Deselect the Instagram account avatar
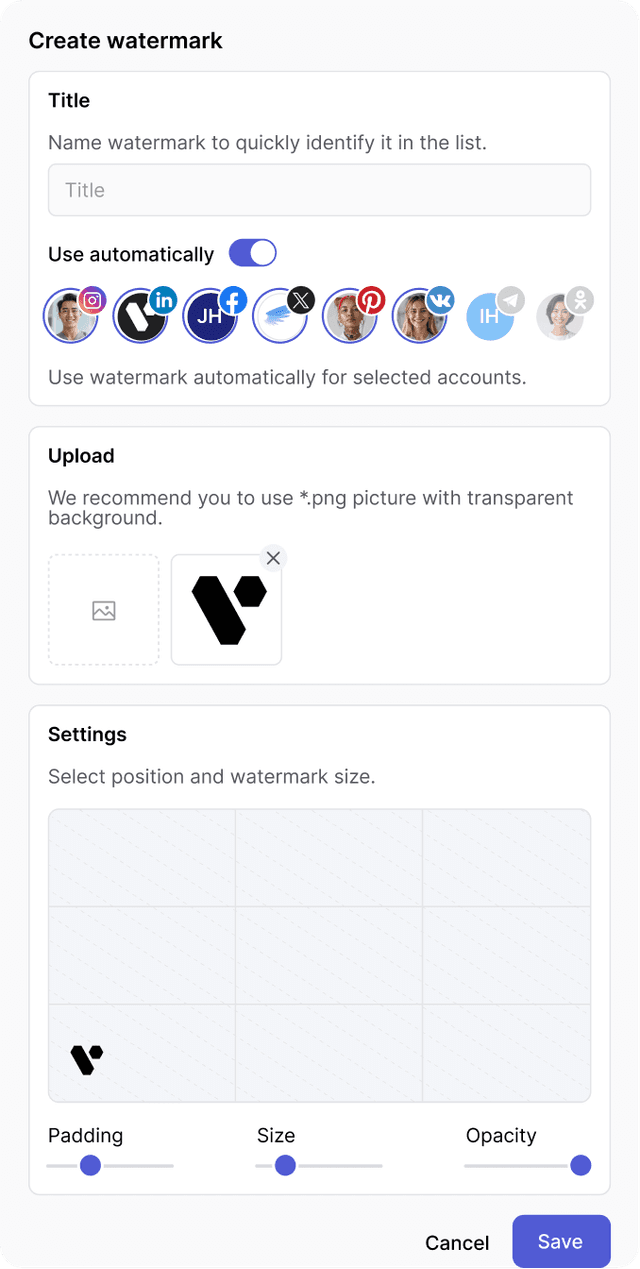 (x=71, y=316)
